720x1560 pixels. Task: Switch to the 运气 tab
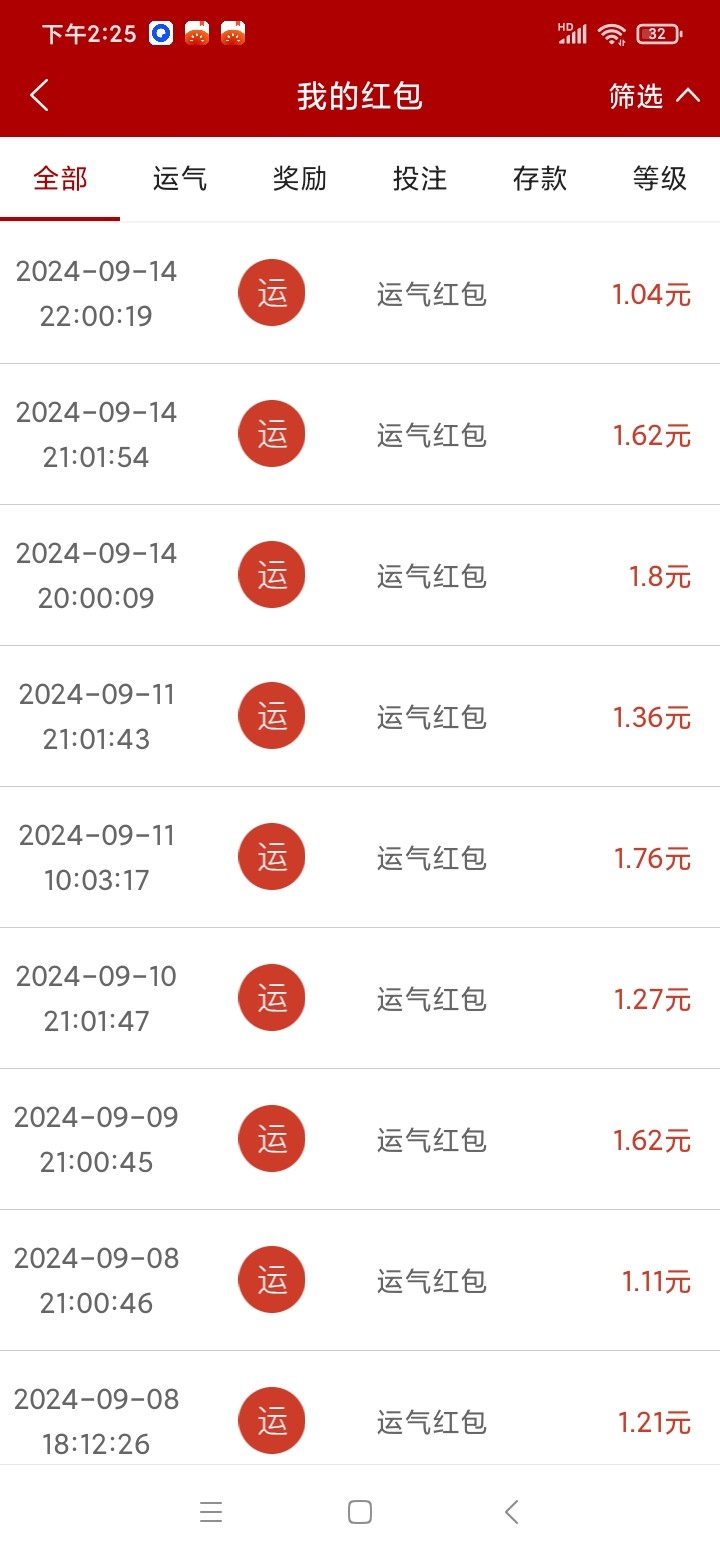click(180, 178)
